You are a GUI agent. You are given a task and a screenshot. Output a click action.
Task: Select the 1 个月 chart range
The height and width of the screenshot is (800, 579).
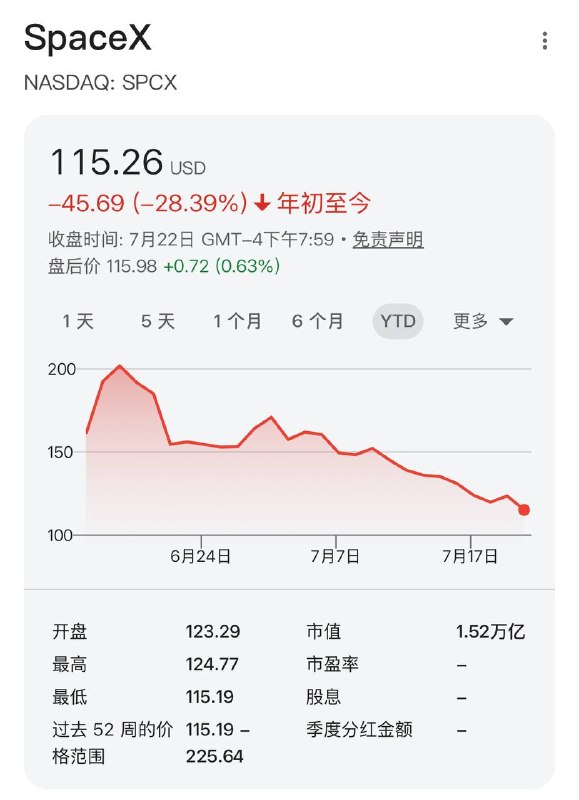[237, 321]
